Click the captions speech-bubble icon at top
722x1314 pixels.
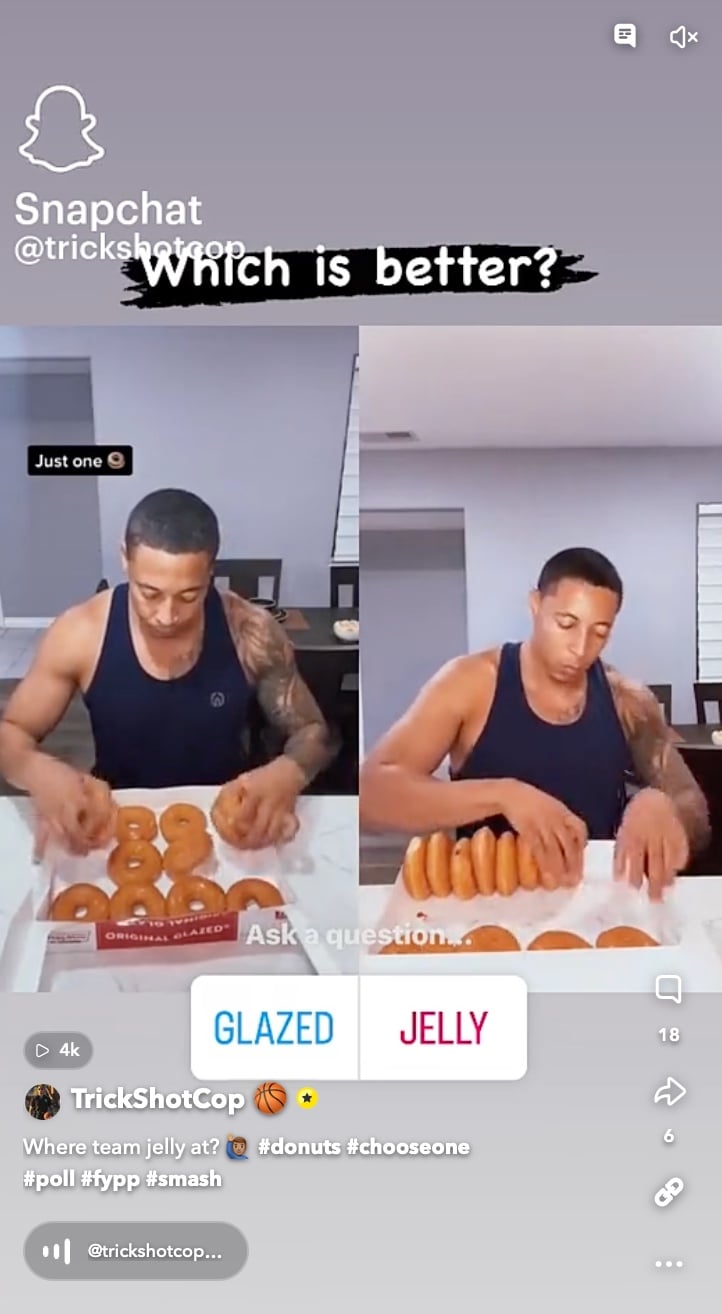(625, 36)
